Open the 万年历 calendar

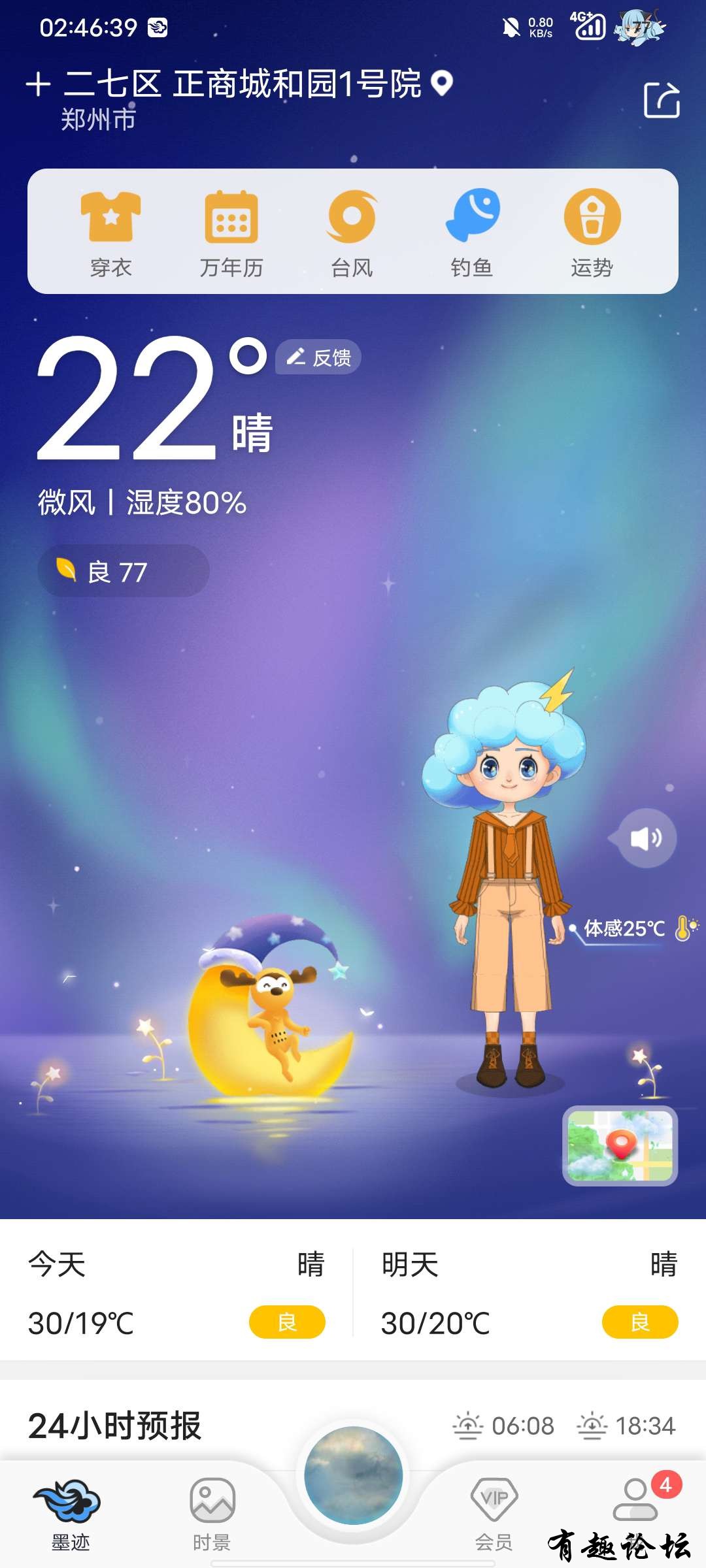point(231,233)
